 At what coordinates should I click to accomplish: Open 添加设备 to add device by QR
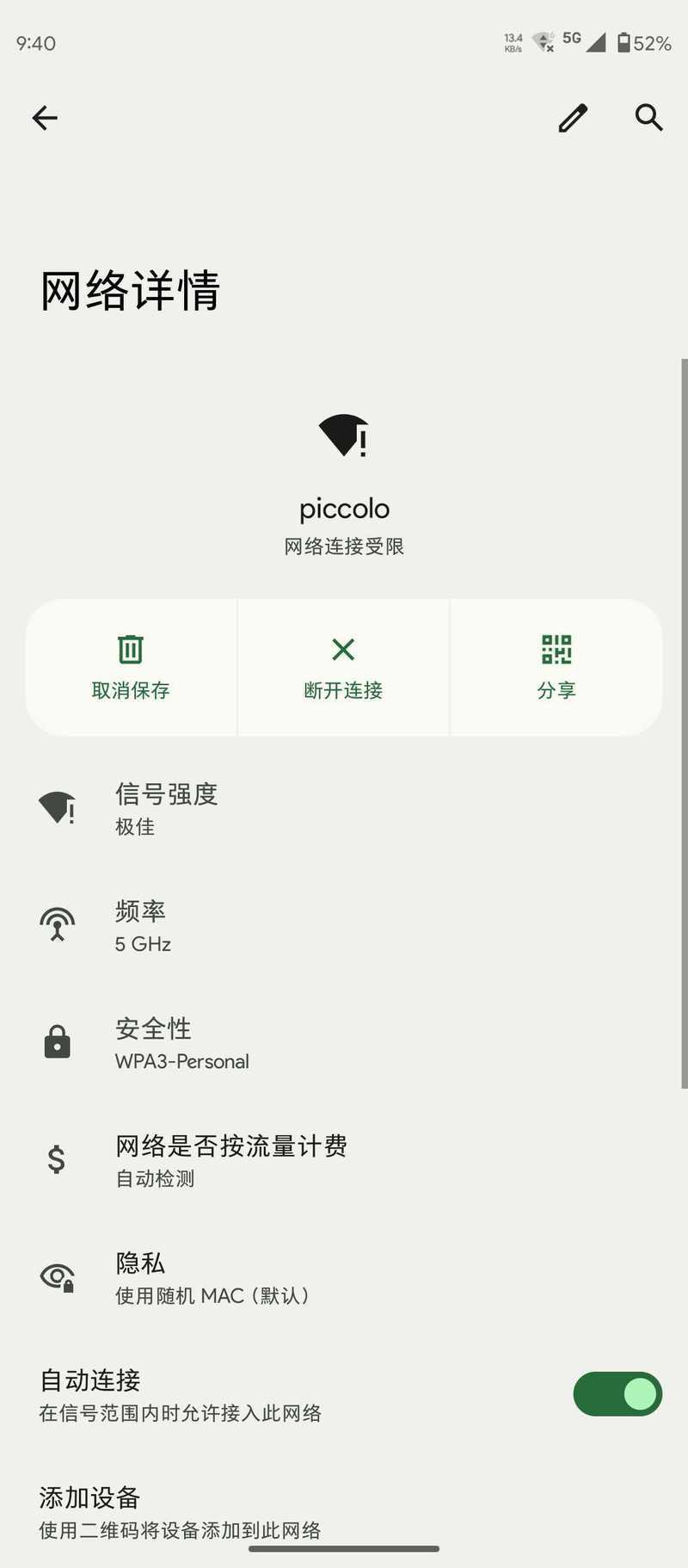pyautogui.click(x=344, y=1511)
